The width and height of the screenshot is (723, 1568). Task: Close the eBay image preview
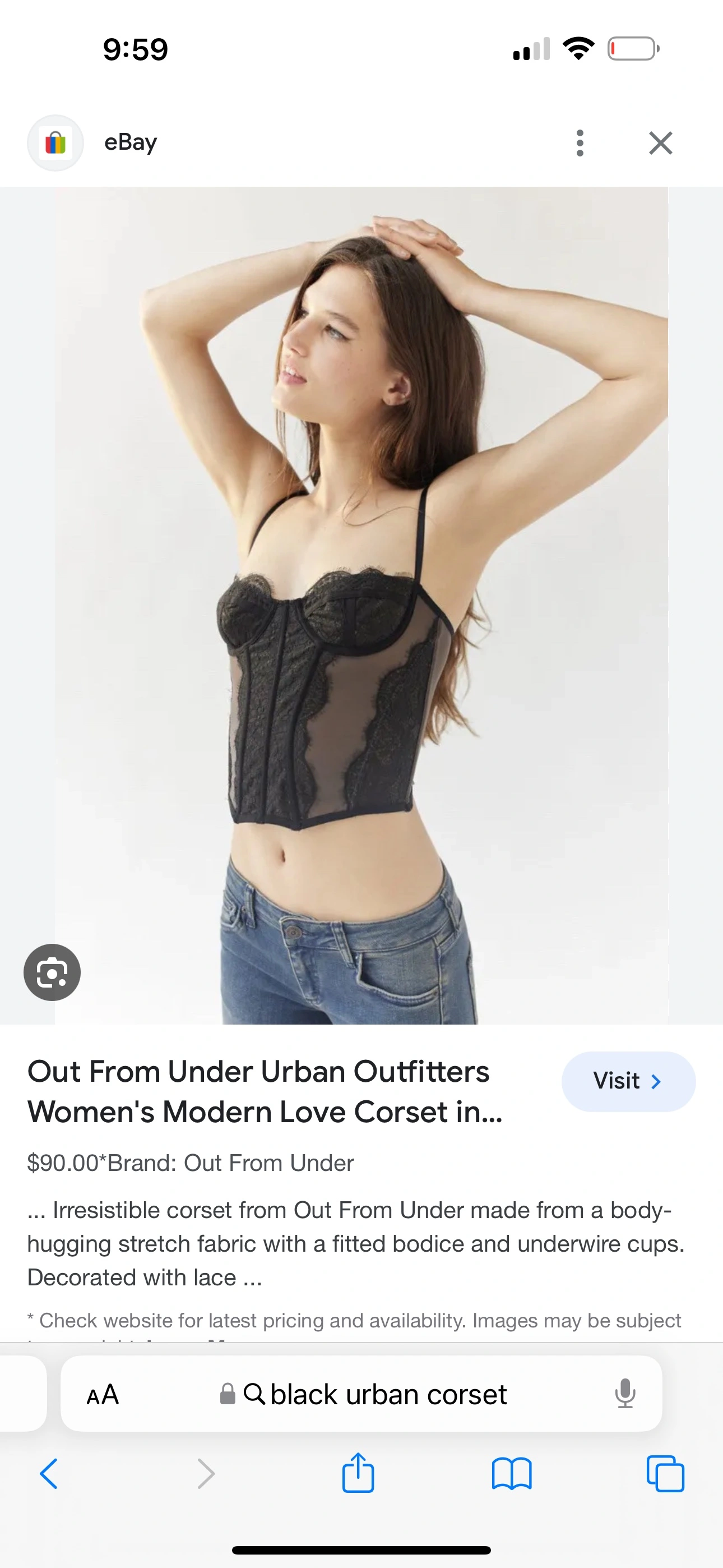[660, 143]
